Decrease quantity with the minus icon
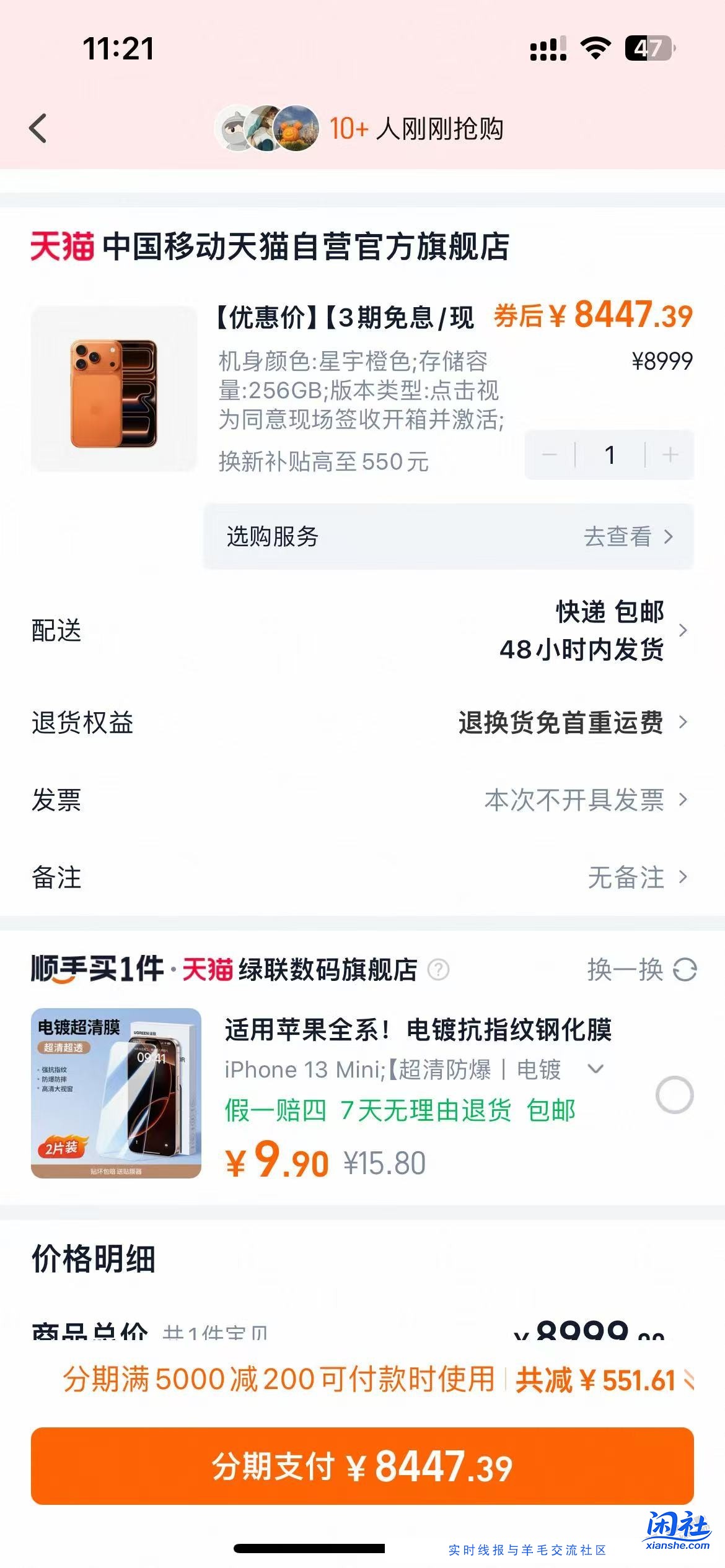 click(549, 456)
